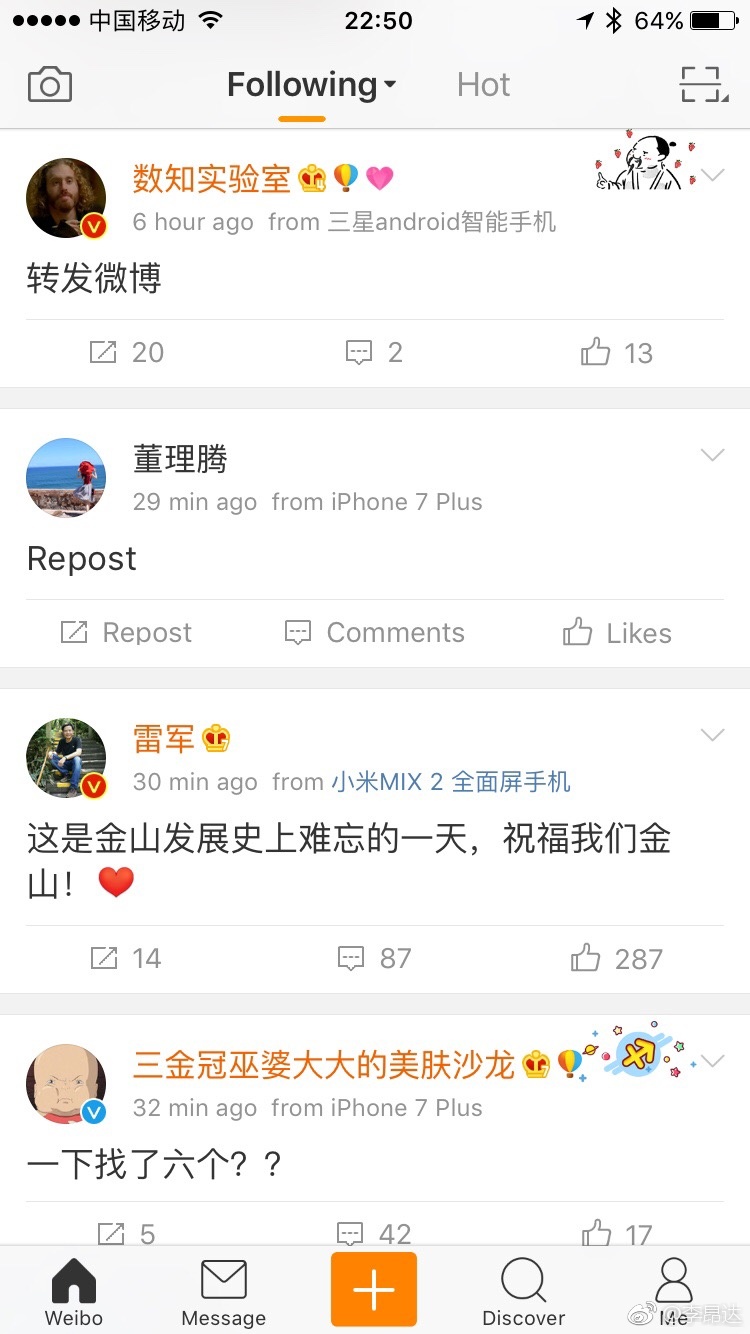Switch to the Hot tab

[483, 85]
